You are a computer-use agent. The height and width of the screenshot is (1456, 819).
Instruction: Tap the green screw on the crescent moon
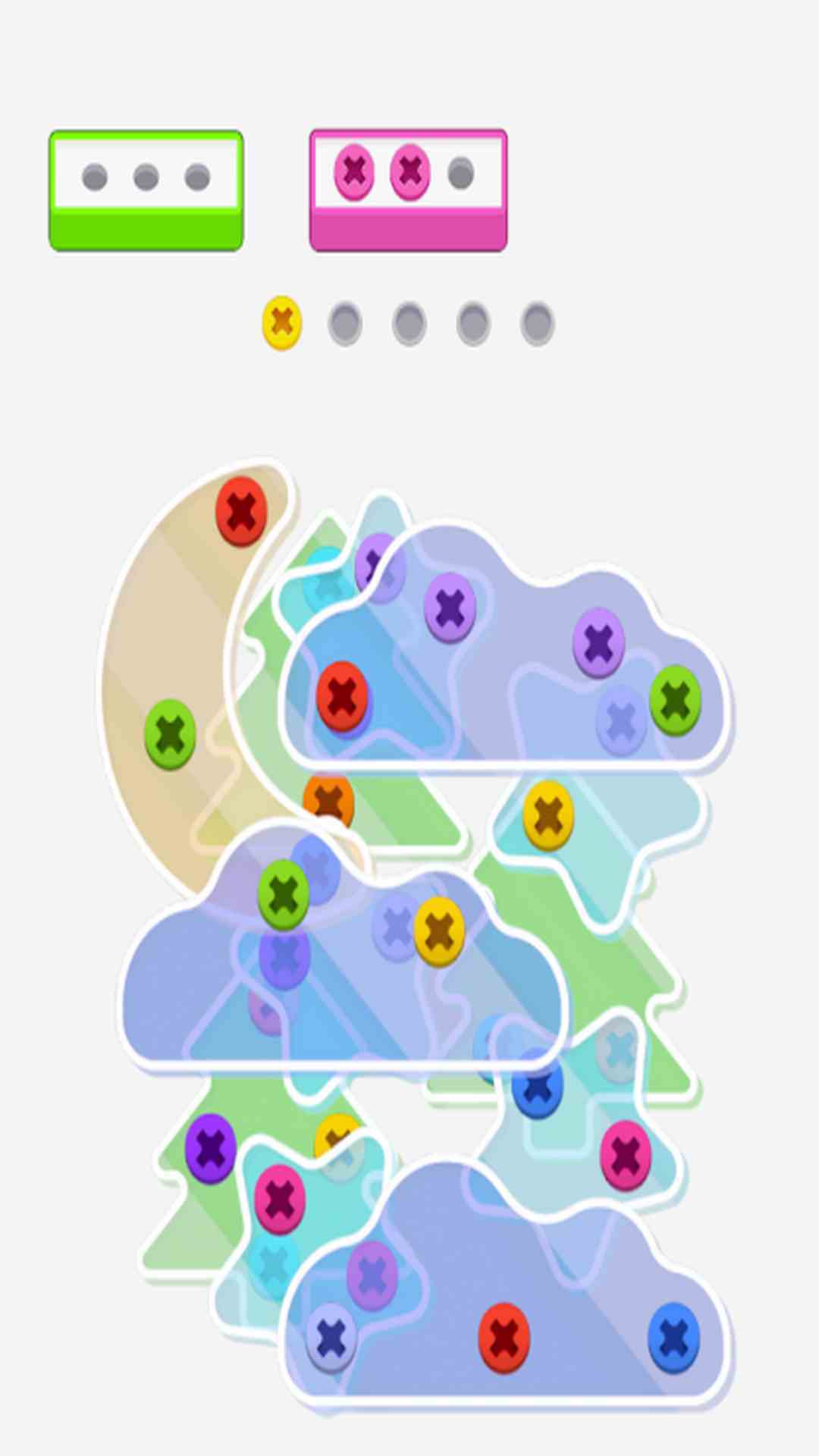click(x=171, y=735)
